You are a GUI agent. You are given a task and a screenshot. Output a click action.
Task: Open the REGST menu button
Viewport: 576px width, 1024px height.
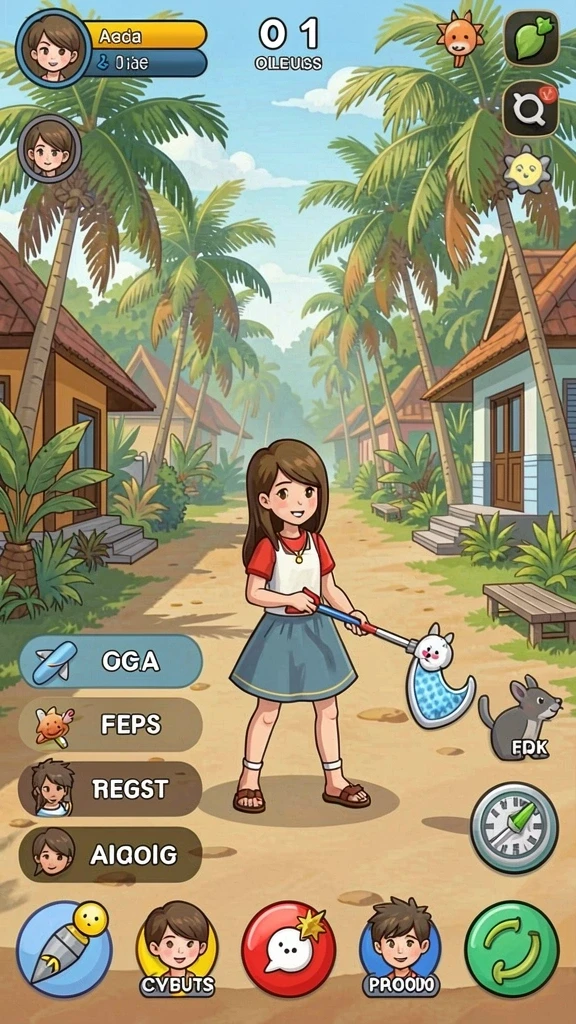tap(110, 789)
